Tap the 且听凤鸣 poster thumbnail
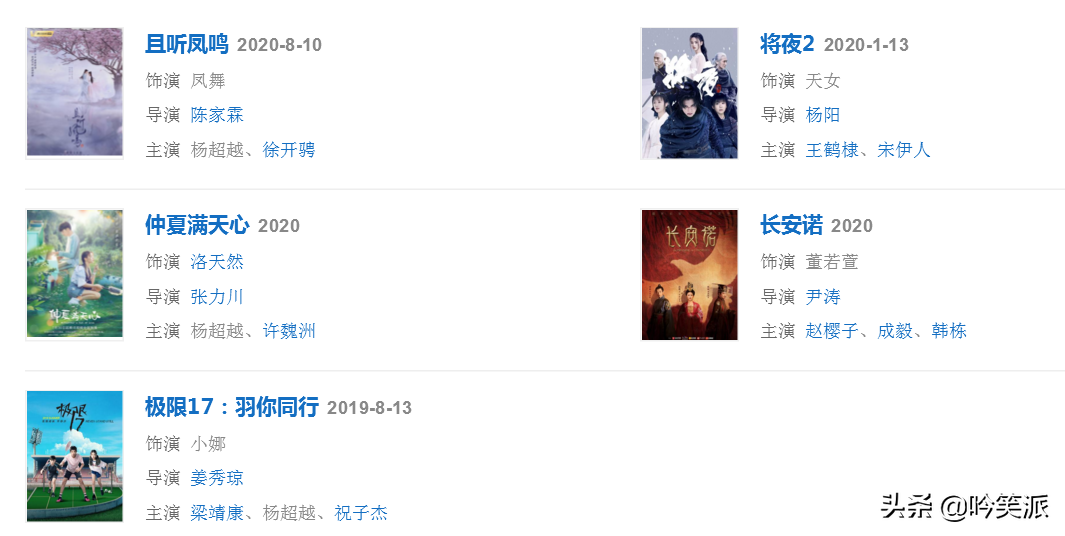The height and width of the screenshot is (536, 1065). click(x=75, y=93)
